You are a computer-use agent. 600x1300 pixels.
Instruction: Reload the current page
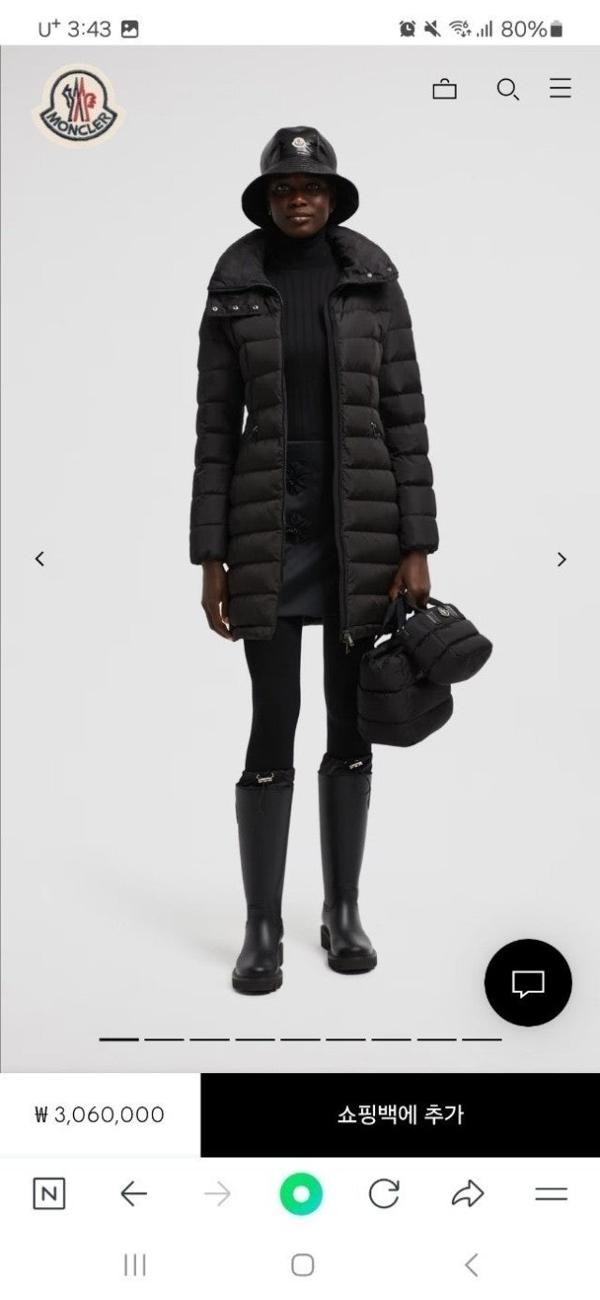[x=384, y=1193]
